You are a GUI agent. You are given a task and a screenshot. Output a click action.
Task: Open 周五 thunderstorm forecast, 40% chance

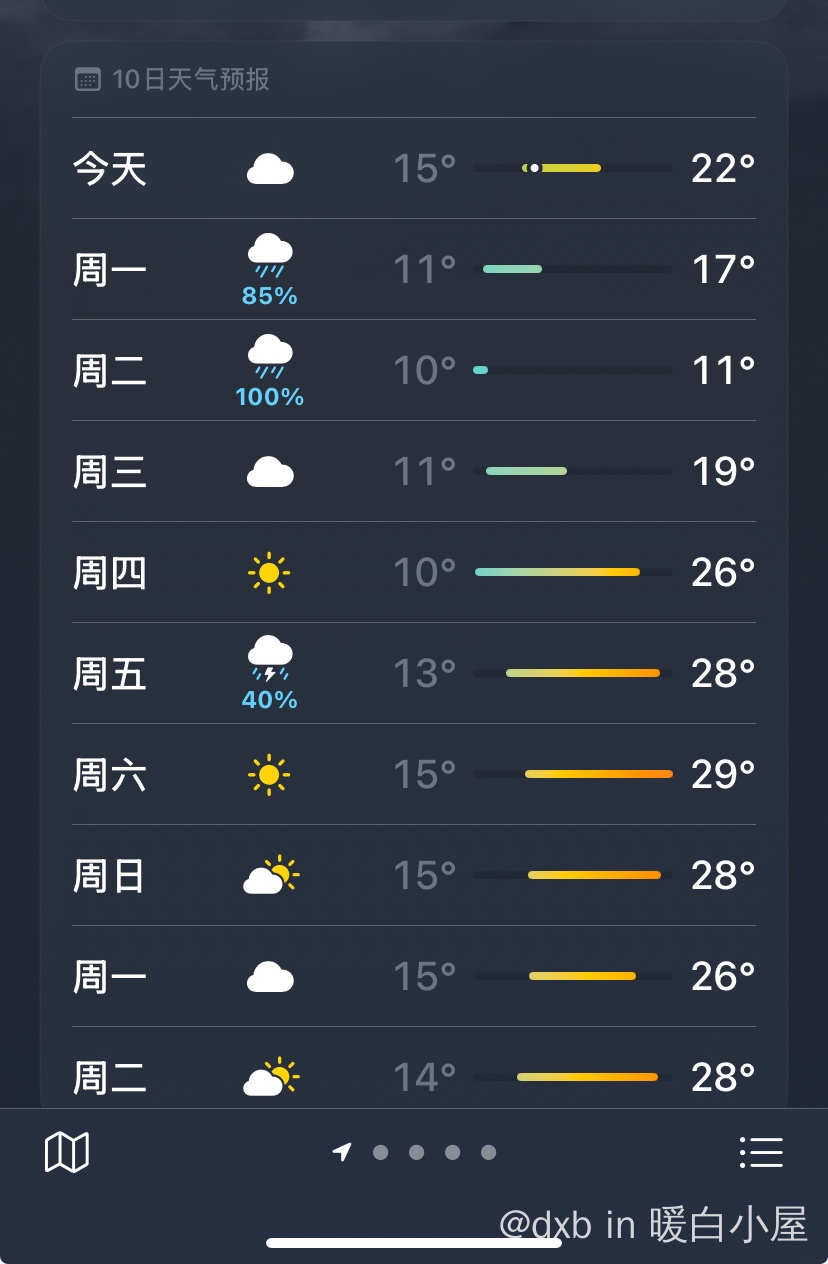[413, 673]
